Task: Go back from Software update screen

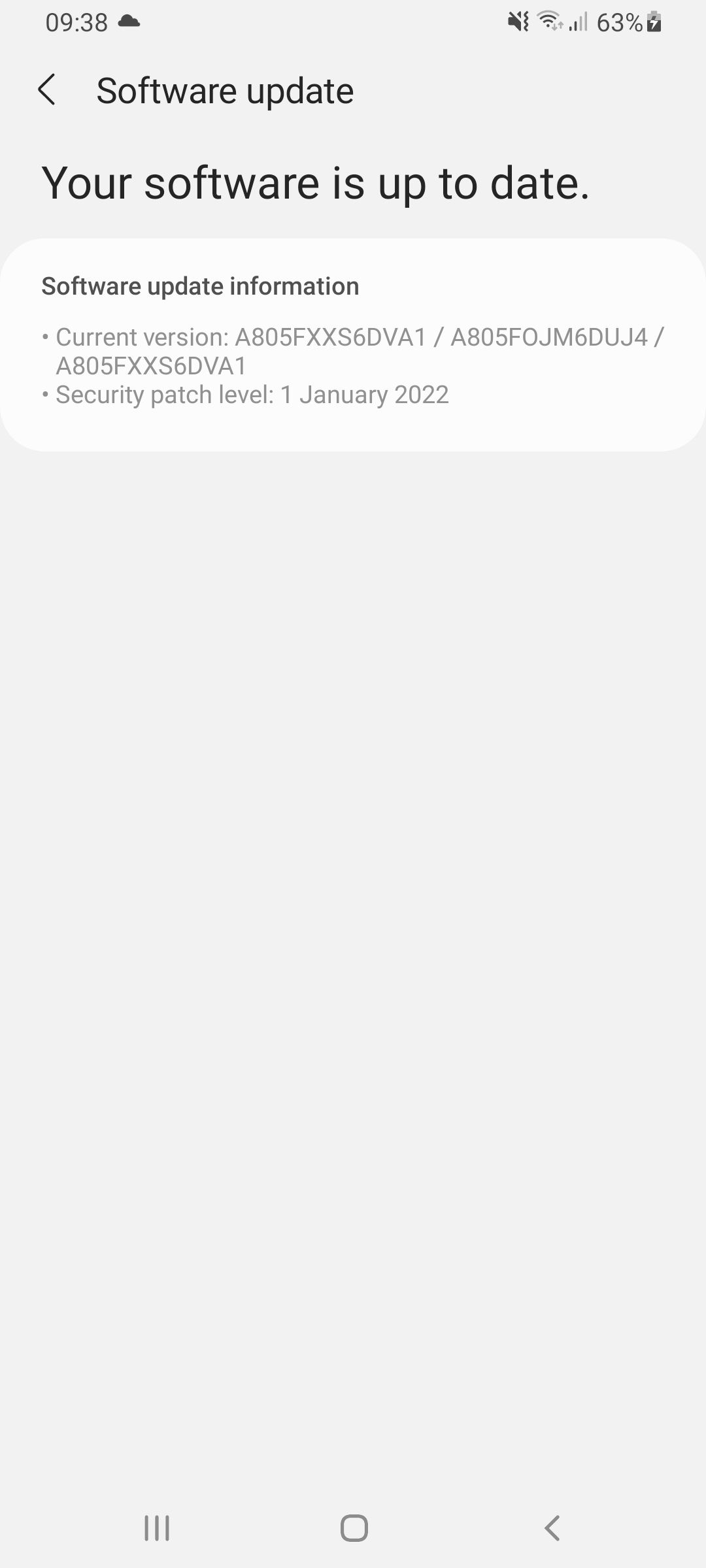Action: coord(47,90)
